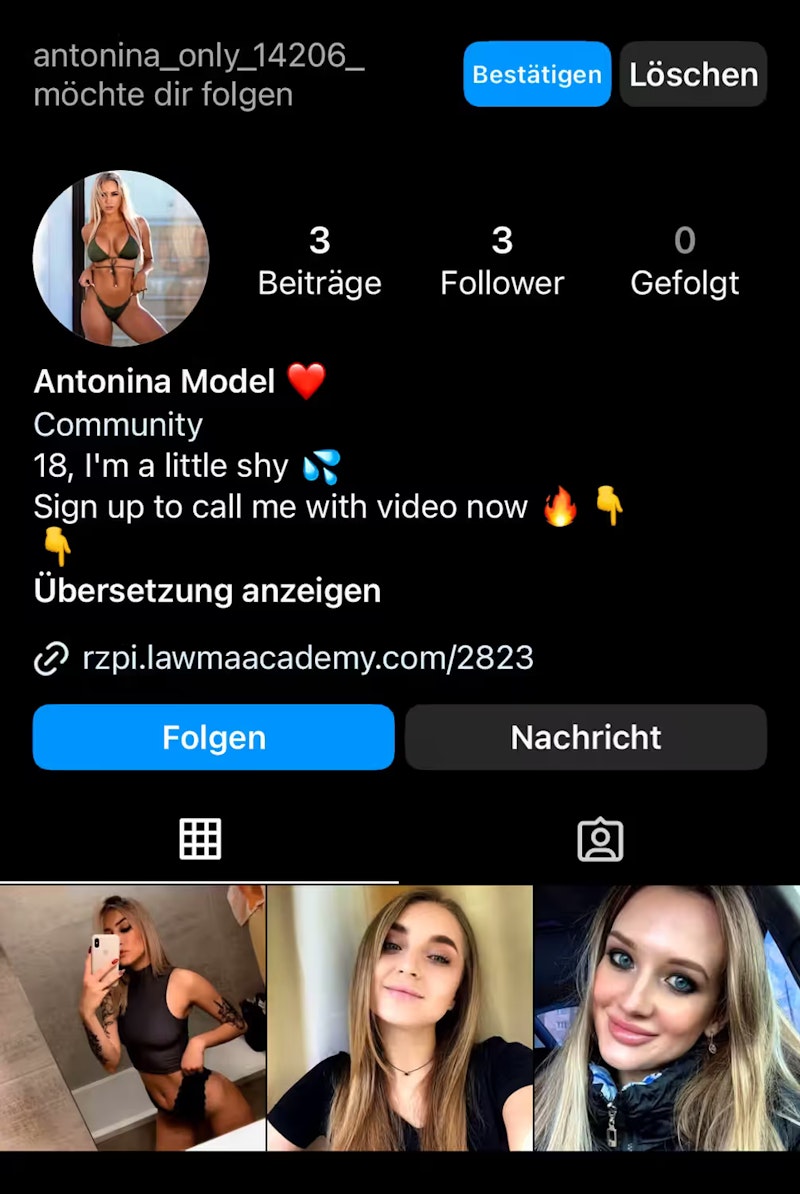This screenshot has height=1194, width=800.
Task: Follow this profile with Folgen
Action: (x=213, y=737)
